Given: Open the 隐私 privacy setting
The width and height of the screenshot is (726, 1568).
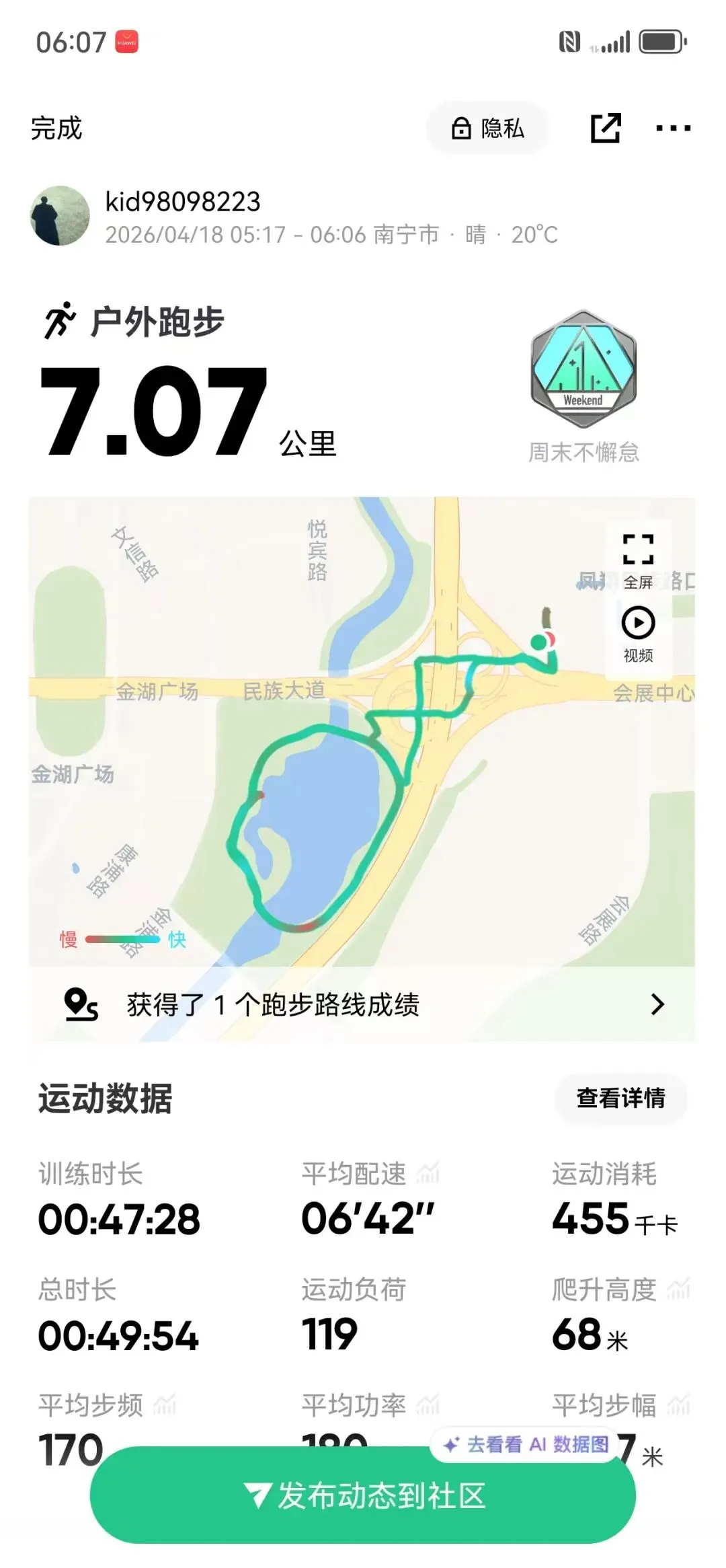Looking at the screenshot, I should click(487, 128).
